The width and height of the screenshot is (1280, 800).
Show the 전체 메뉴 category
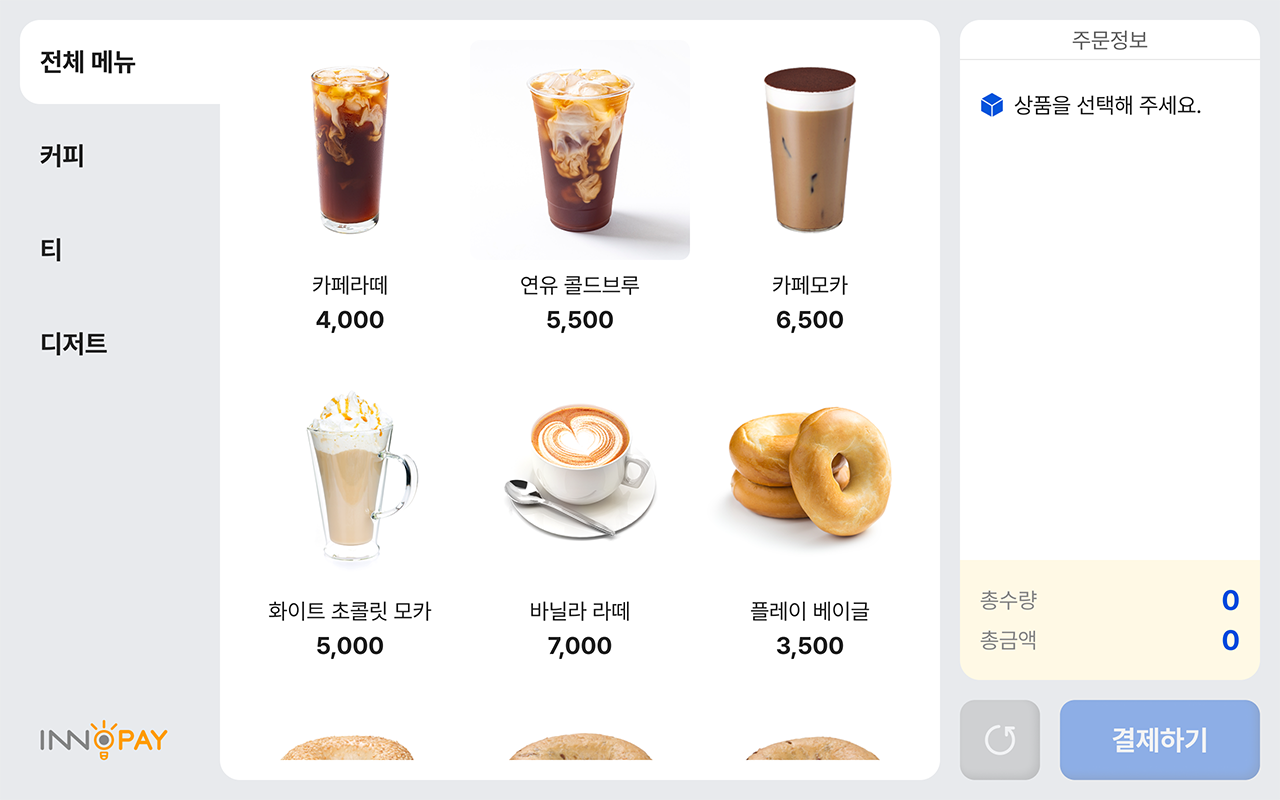(88, 63)
